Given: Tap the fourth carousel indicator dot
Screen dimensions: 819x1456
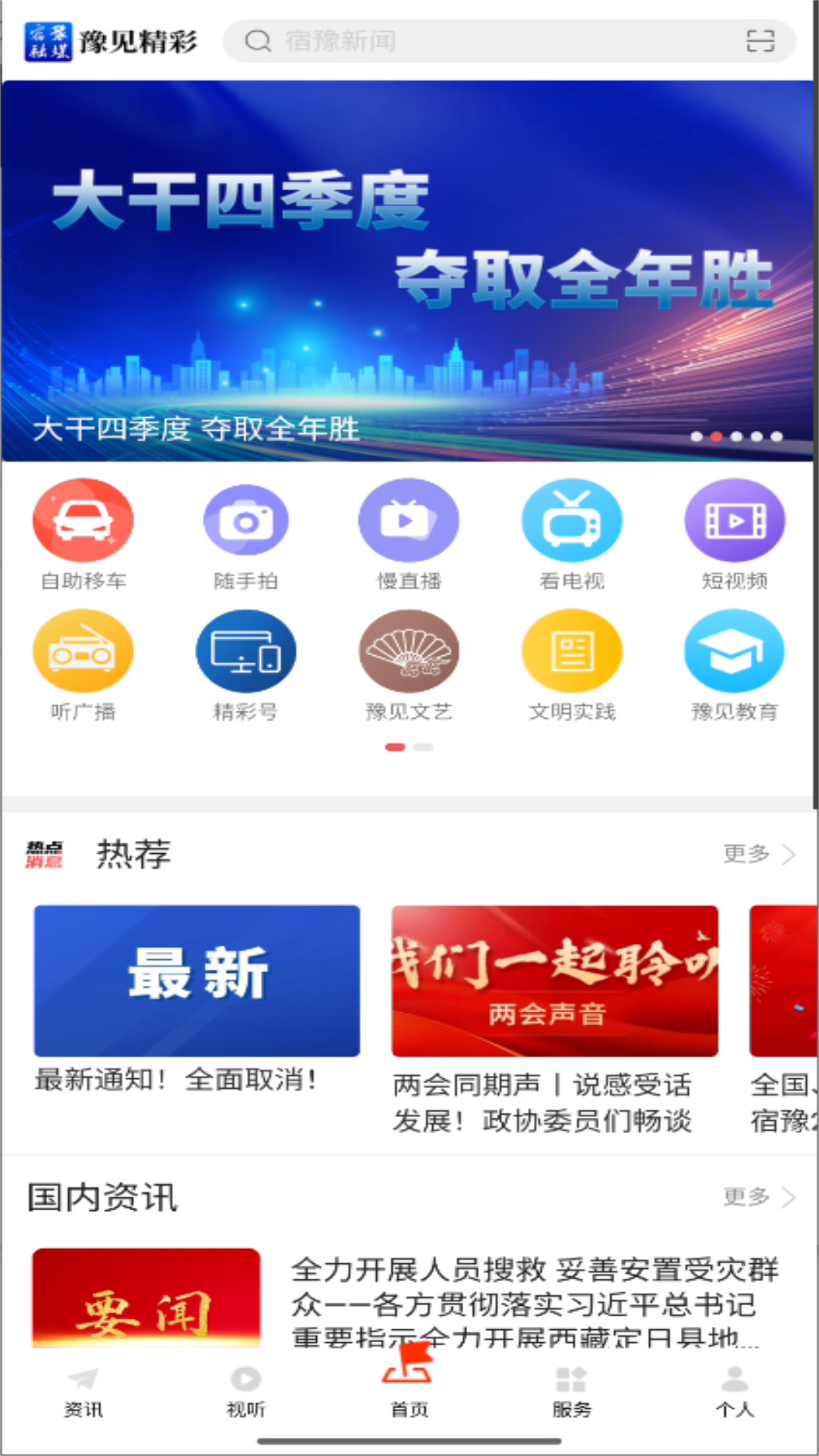Looking at the screenshot, I should coord(755,436).
